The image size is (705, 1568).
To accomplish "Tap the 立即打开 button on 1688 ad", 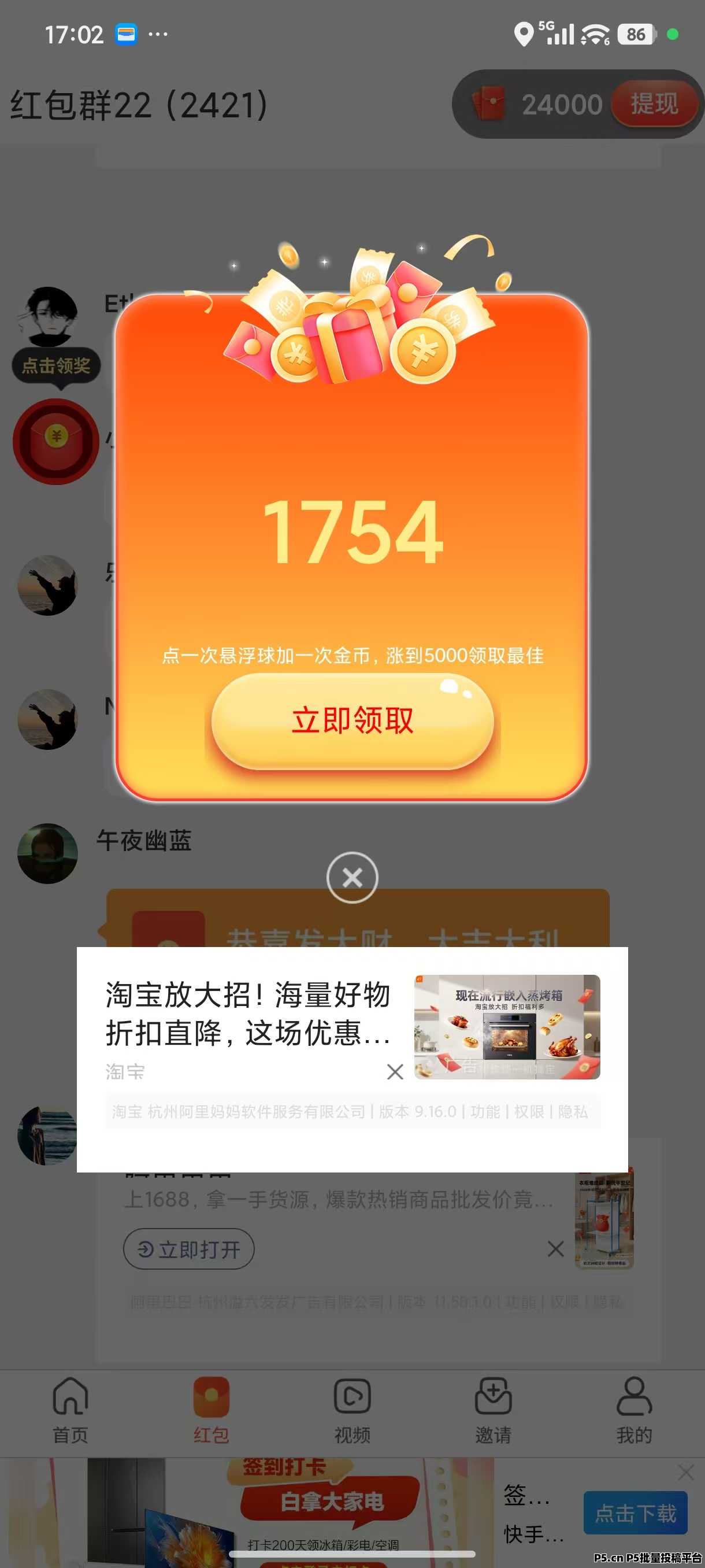I will [188, 1249].
